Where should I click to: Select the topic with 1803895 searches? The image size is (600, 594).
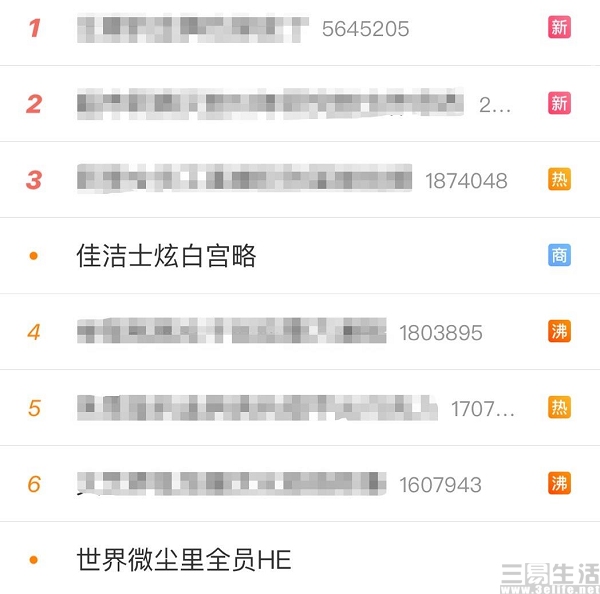[231, 332]
